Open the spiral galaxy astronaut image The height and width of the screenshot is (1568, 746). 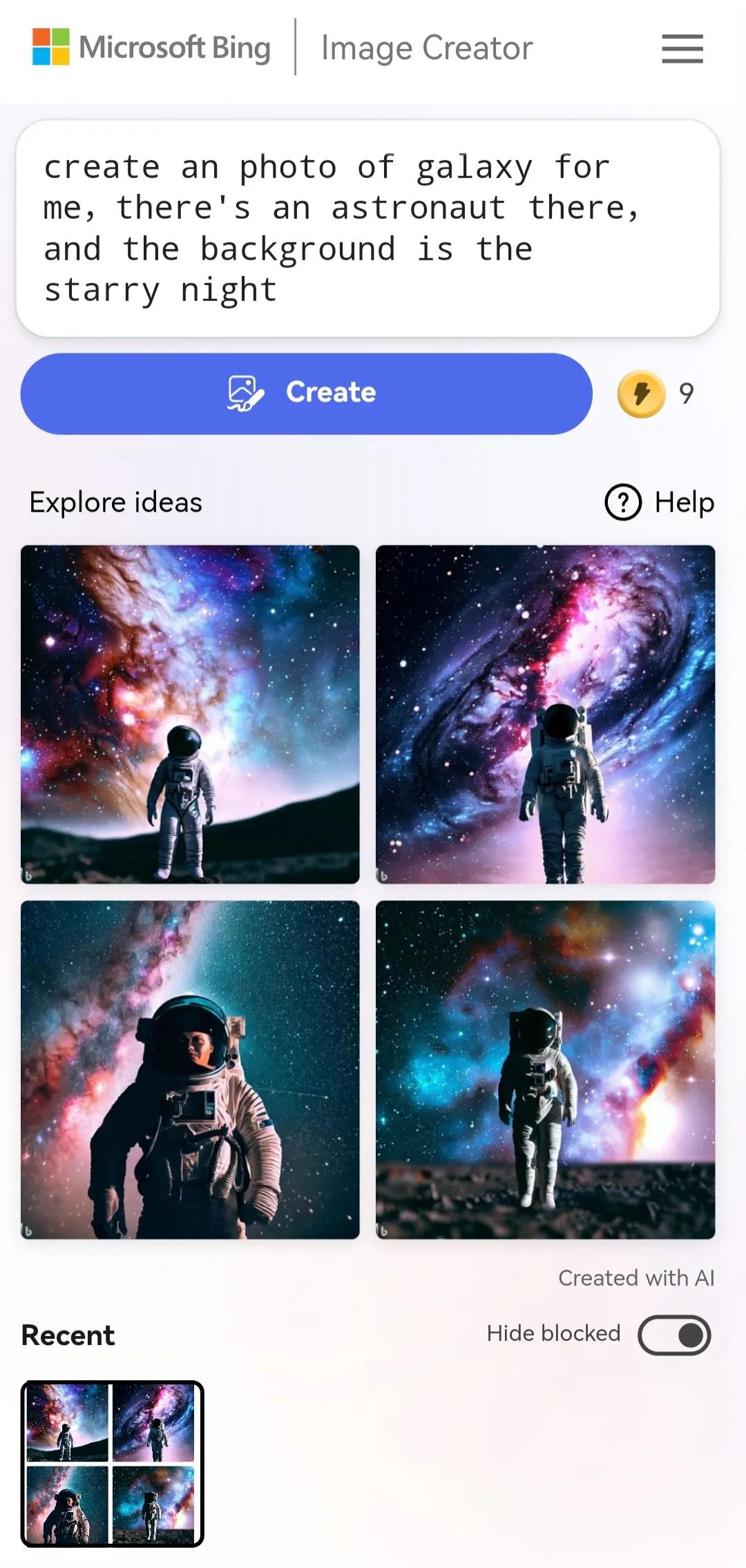coord(545,715)
